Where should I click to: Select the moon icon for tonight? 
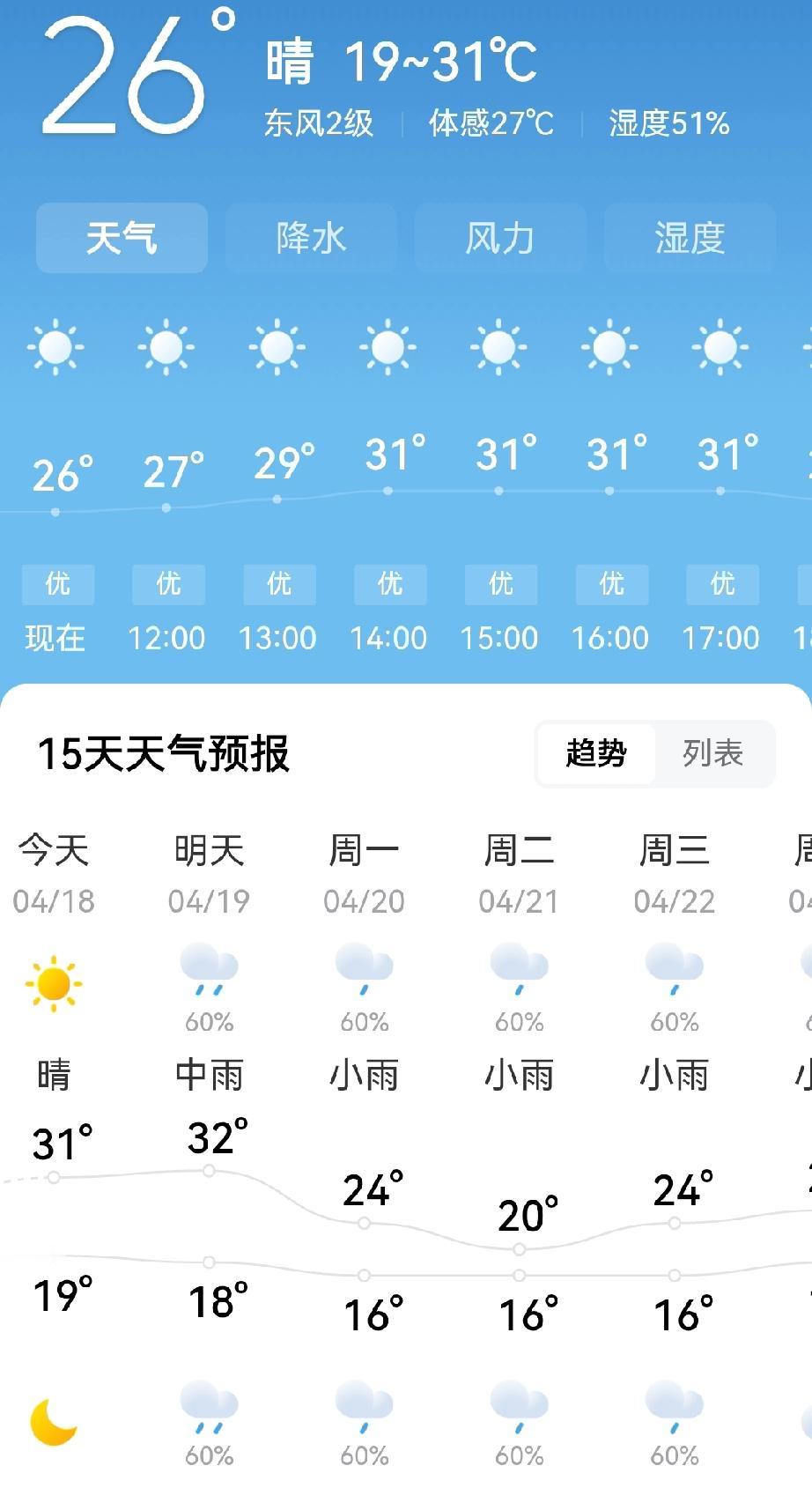(x=53, y=1432)
